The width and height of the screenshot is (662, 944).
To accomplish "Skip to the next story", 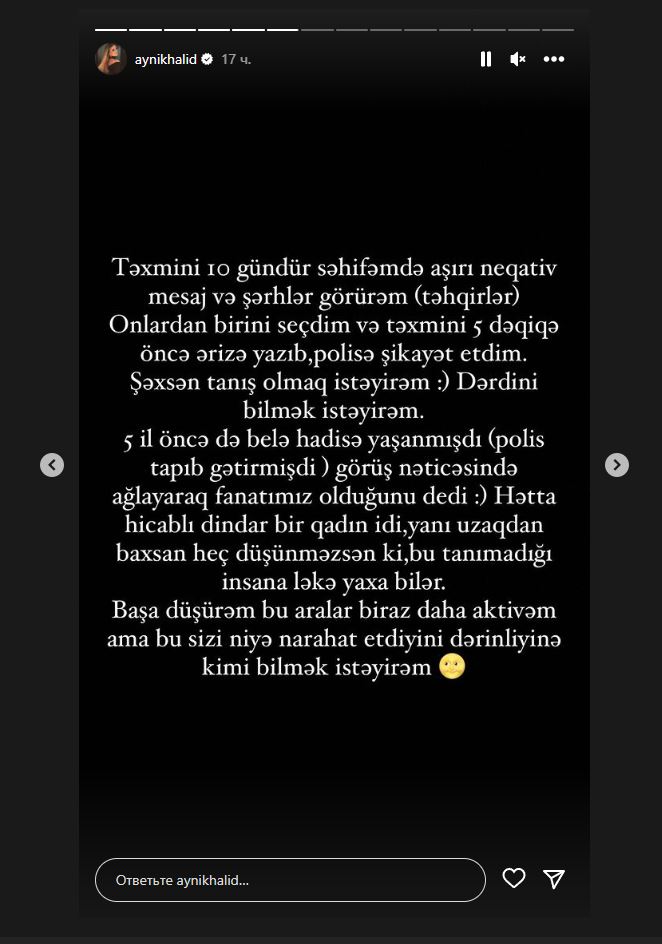I will pyautogui.click(x=617, y=465).
